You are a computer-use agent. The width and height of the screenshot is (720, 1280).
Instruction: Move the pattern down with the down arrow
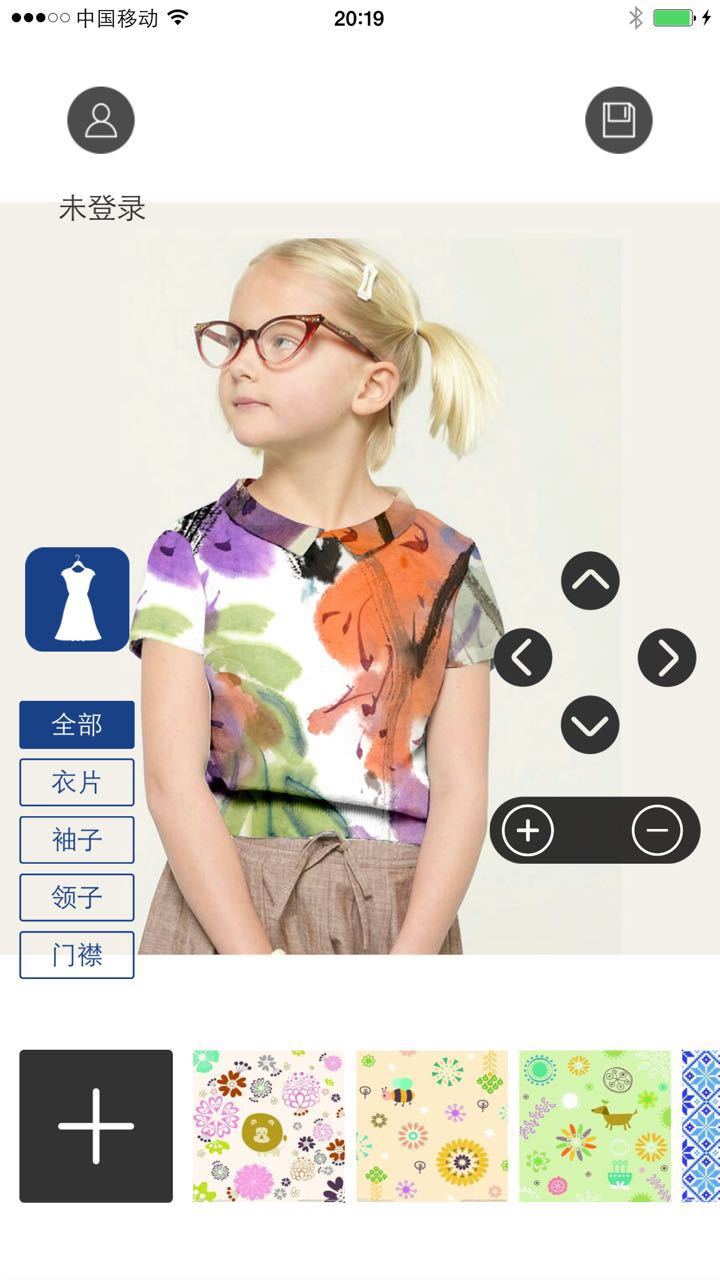pyautogui.click(x=590, y=725)
